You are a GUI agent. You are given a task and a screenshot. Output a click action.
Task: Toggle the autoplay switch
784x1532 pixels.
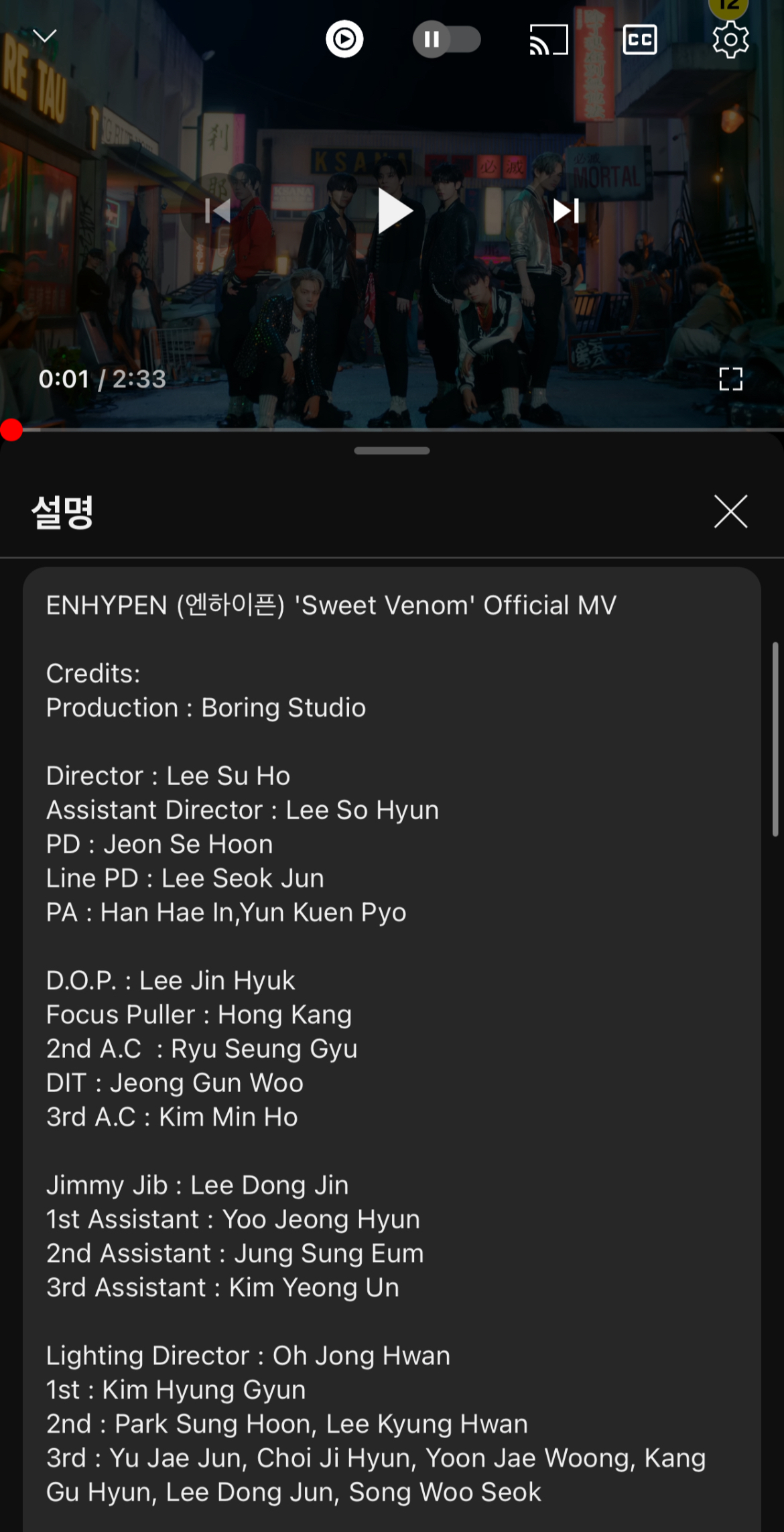[446, 40]
